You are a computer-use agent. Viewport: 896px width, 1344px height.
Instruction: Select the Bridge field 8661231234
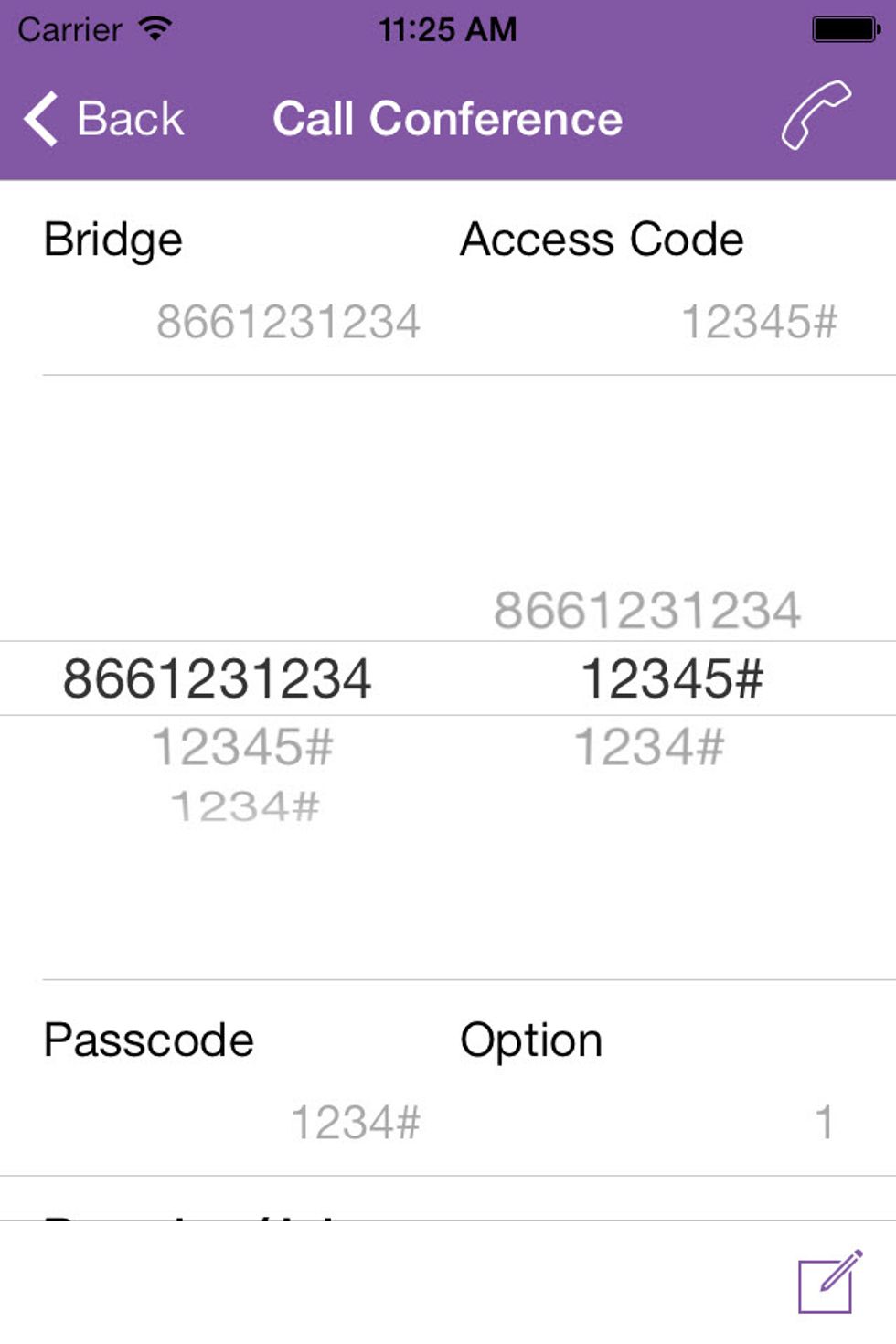click(287, 322)
